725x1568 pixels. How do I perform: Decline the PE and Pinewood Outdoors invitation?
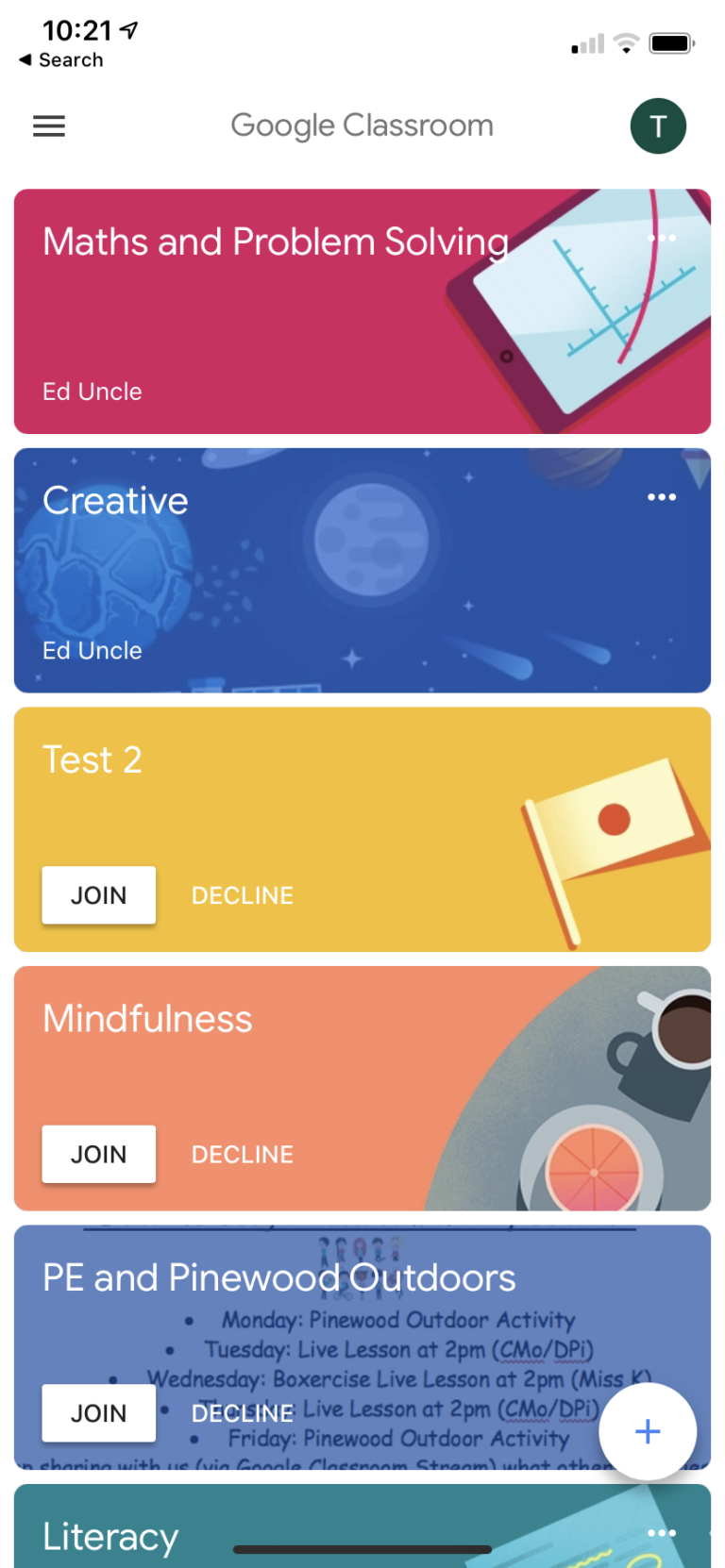click(x=242, y=1412)
